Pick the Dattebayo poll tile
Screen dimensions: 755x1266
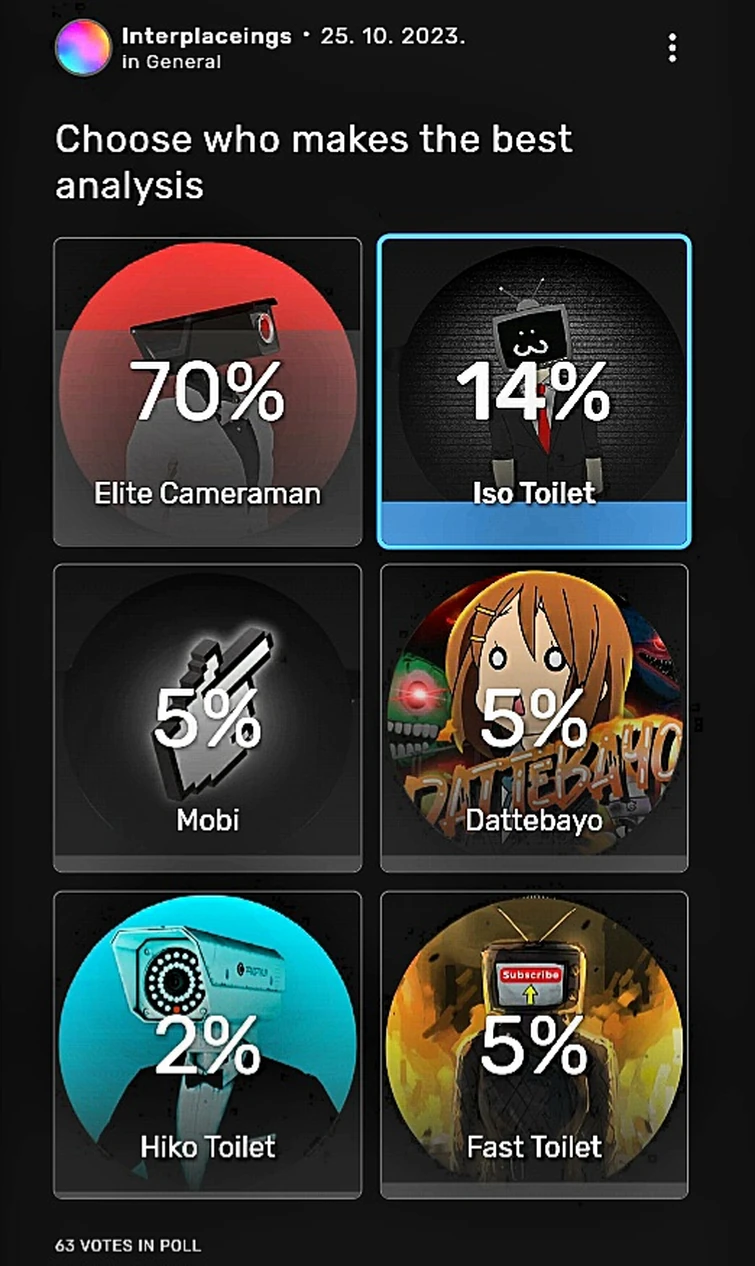click(x=534, y=718)
